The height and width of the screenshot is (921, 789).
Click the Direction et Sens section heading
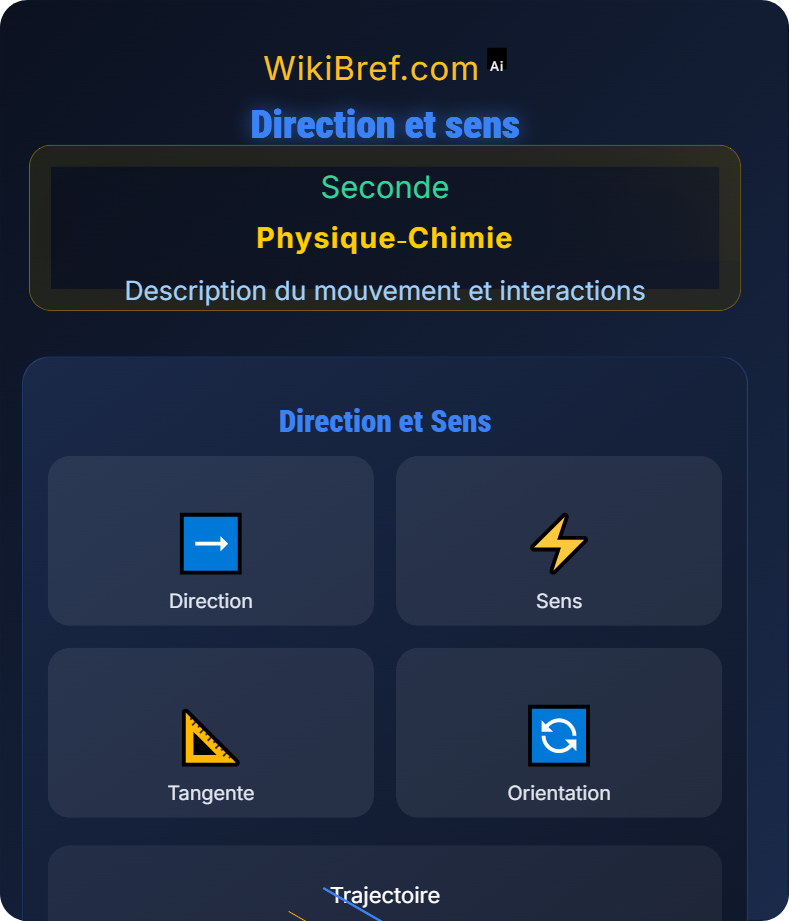(x=385, y=421)
